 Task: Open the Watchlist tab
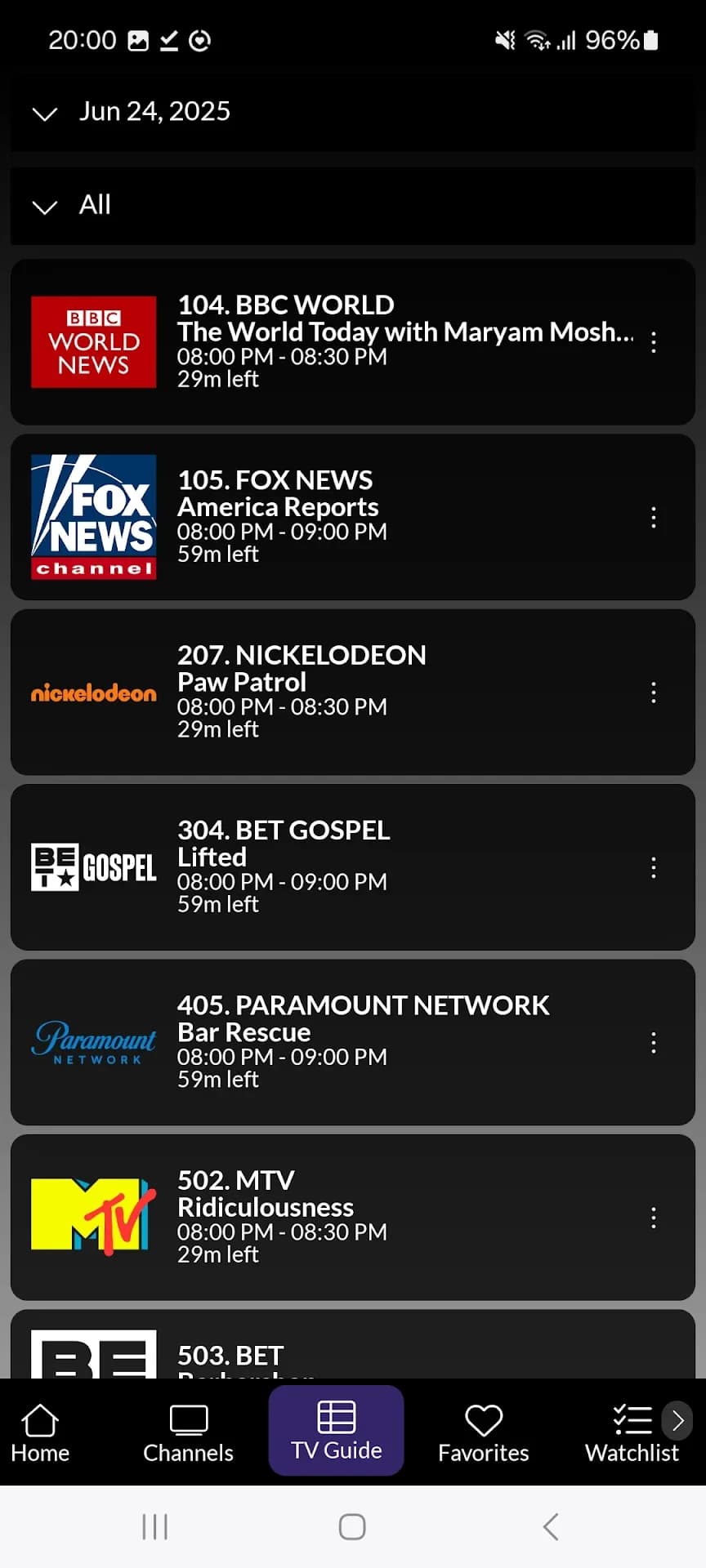pos(632,1434)
